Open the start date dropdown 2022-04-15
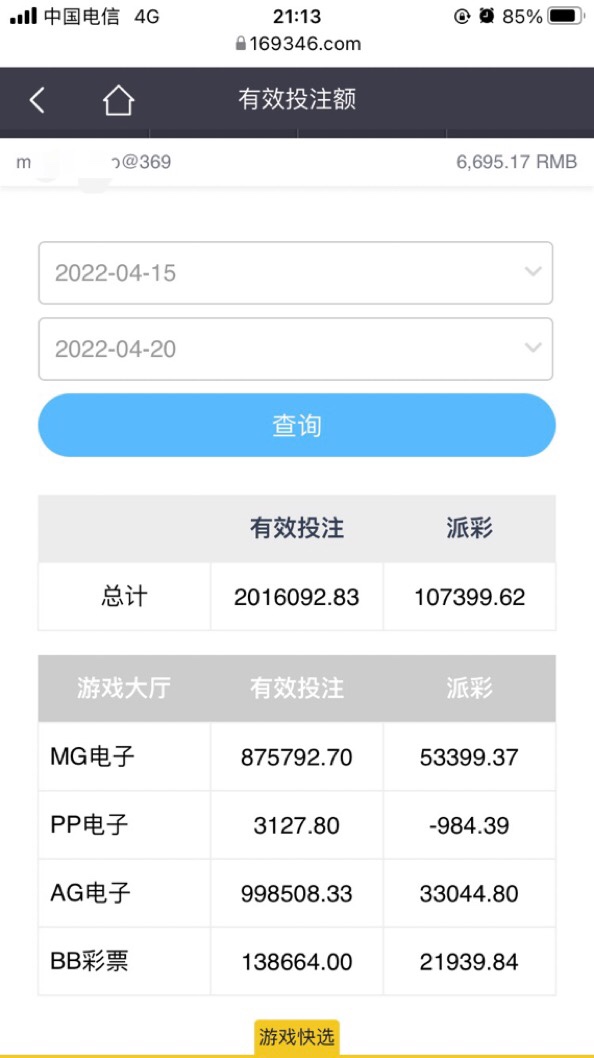The image size is (594, 1058). [296, 273]
